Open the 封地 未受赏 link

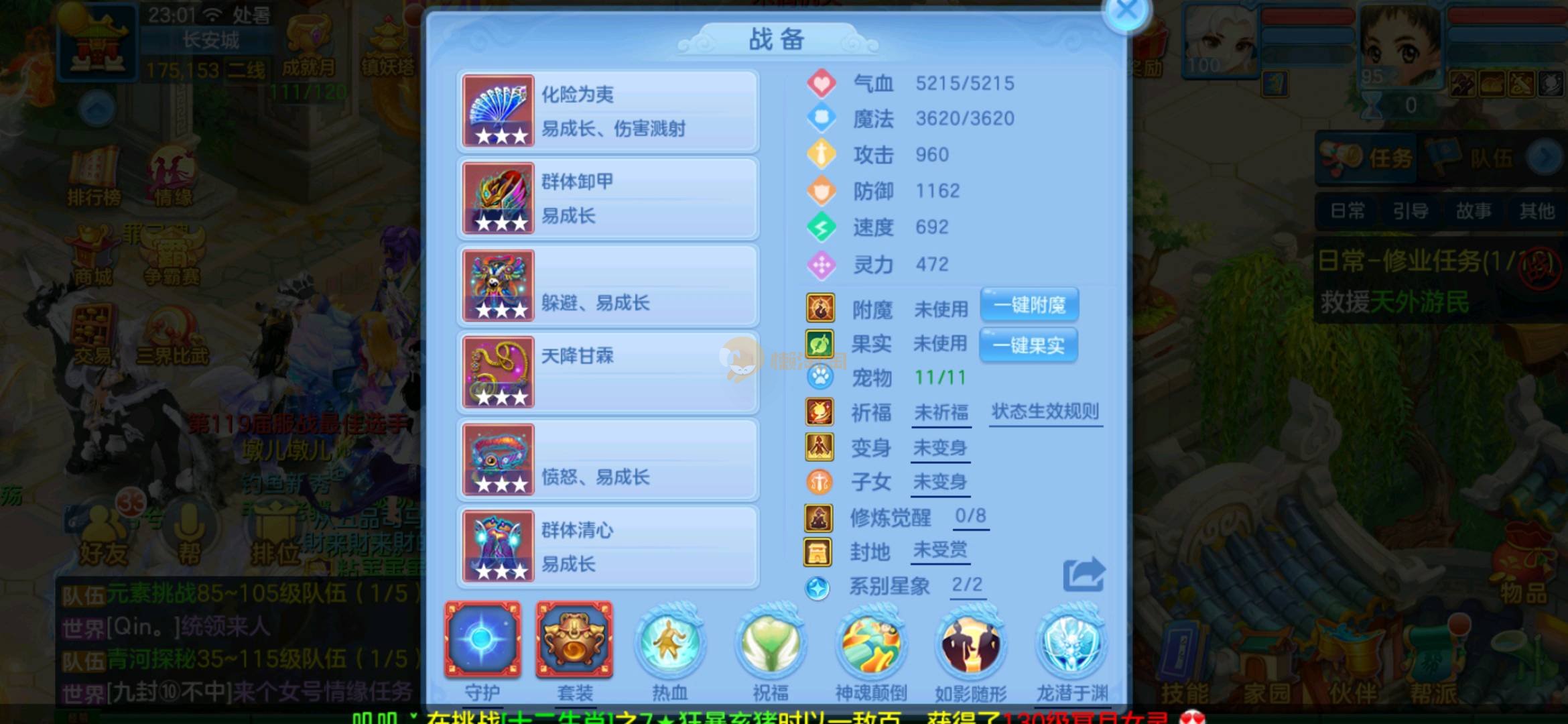[940, 551]
